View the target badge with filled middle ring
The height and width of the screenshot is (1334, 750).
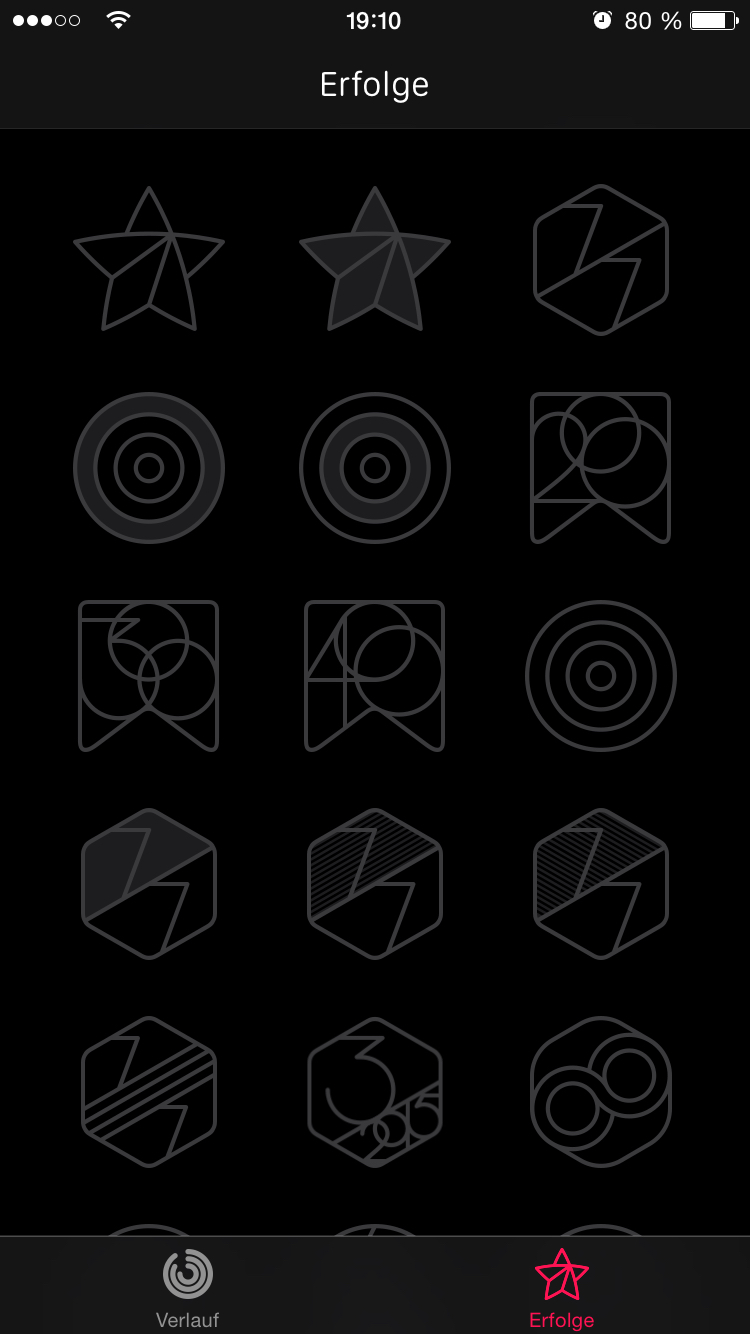click(375, 468)
